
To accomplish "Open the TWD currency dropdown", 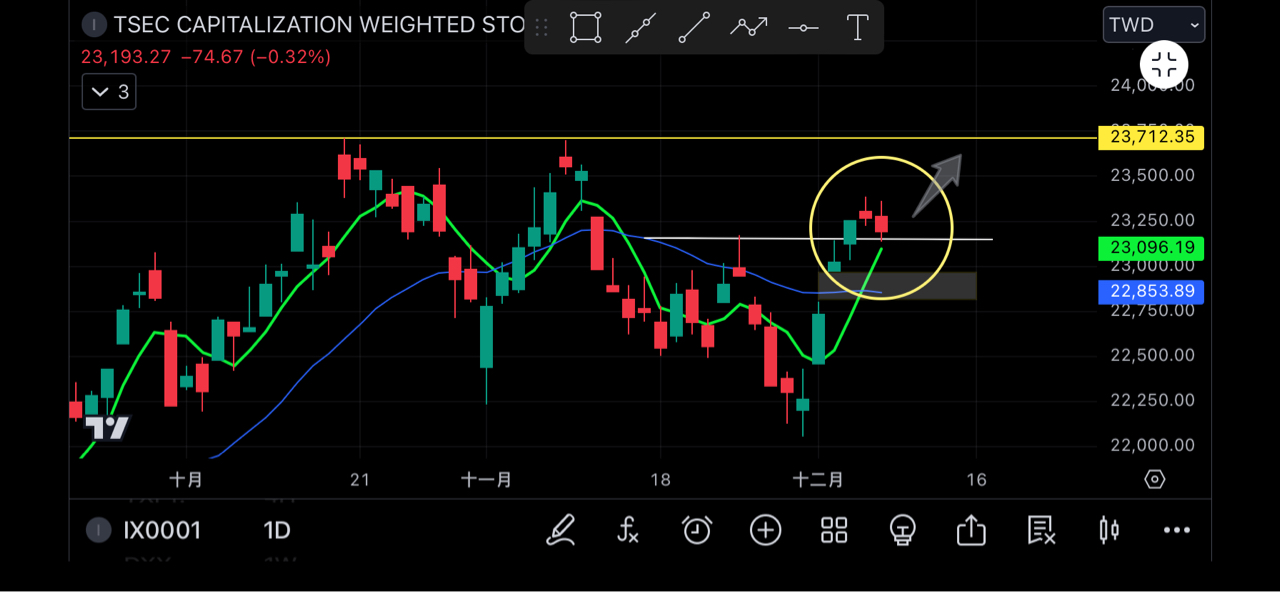I will tap(1153, 25).
